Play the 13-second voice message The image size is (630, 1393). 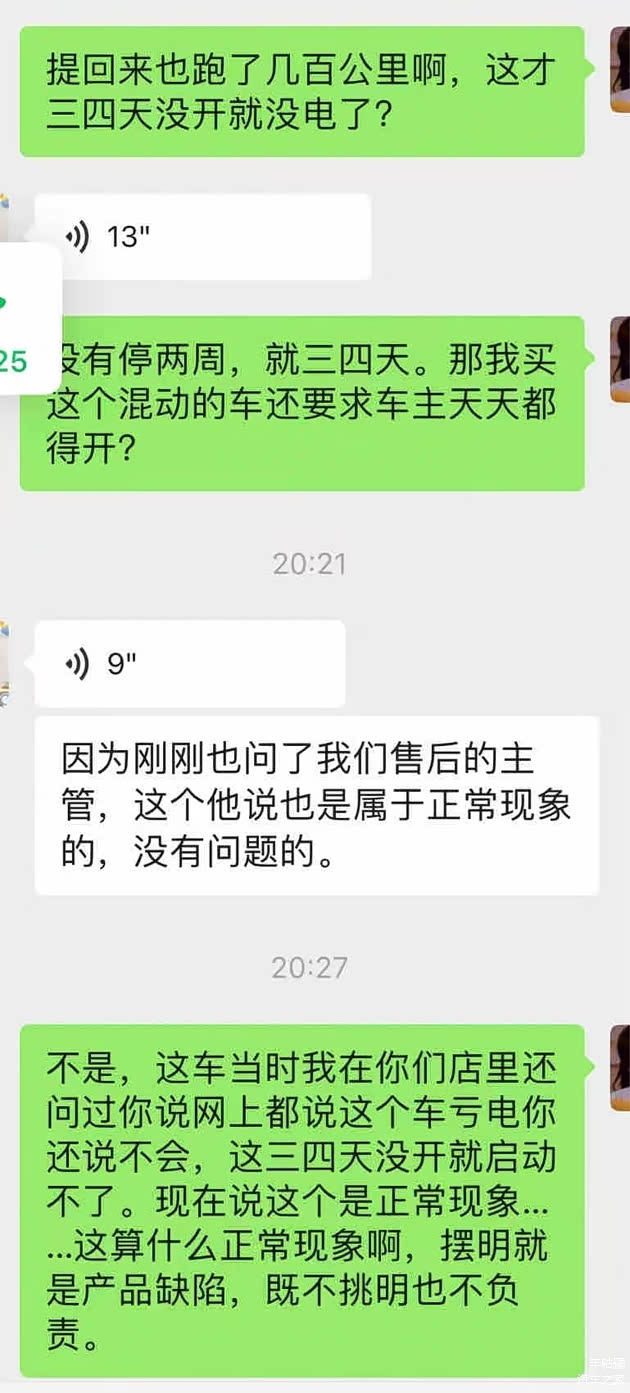click(x=200, y=237)
